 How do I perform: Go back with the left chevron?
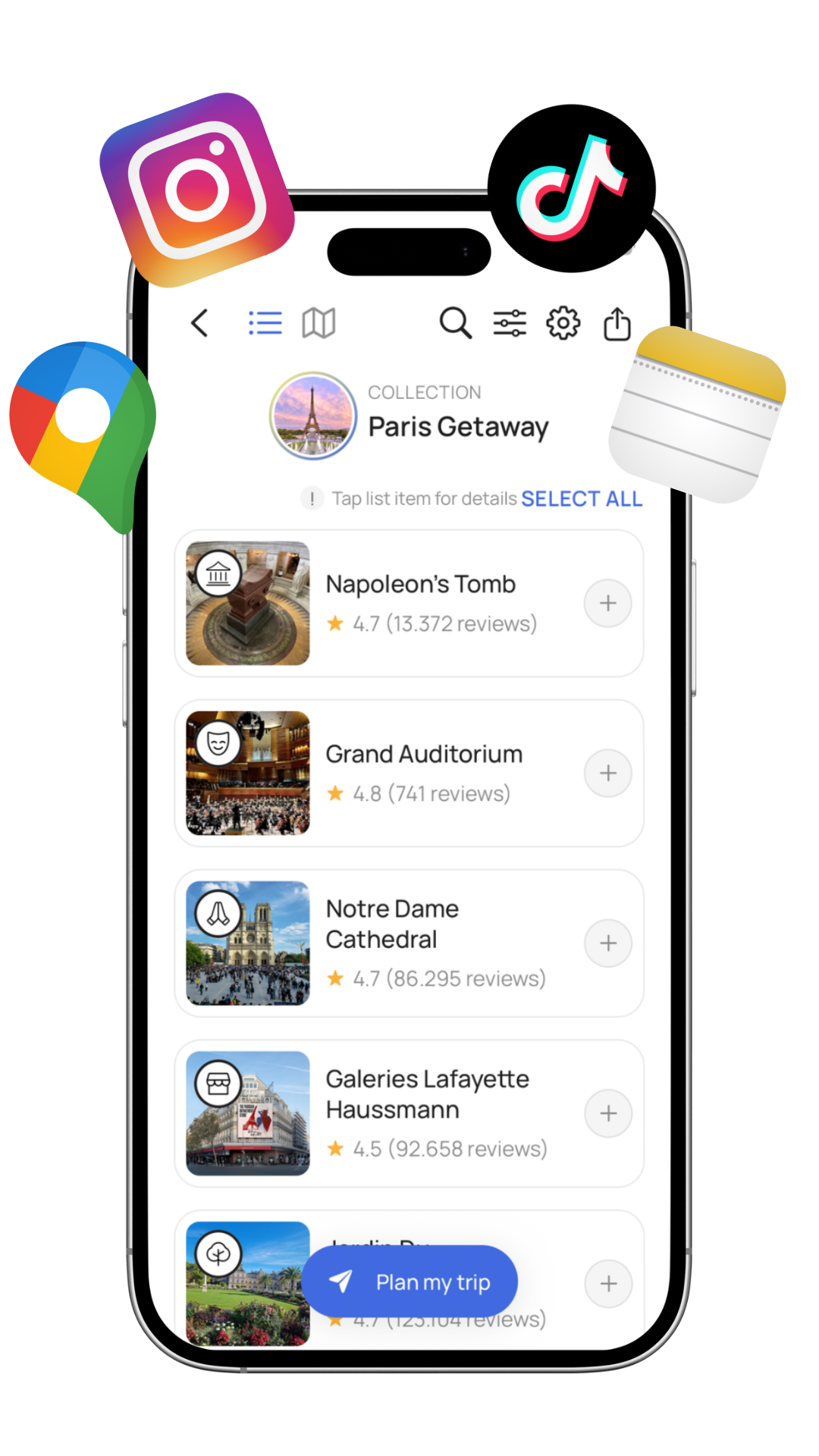(199, 322)
